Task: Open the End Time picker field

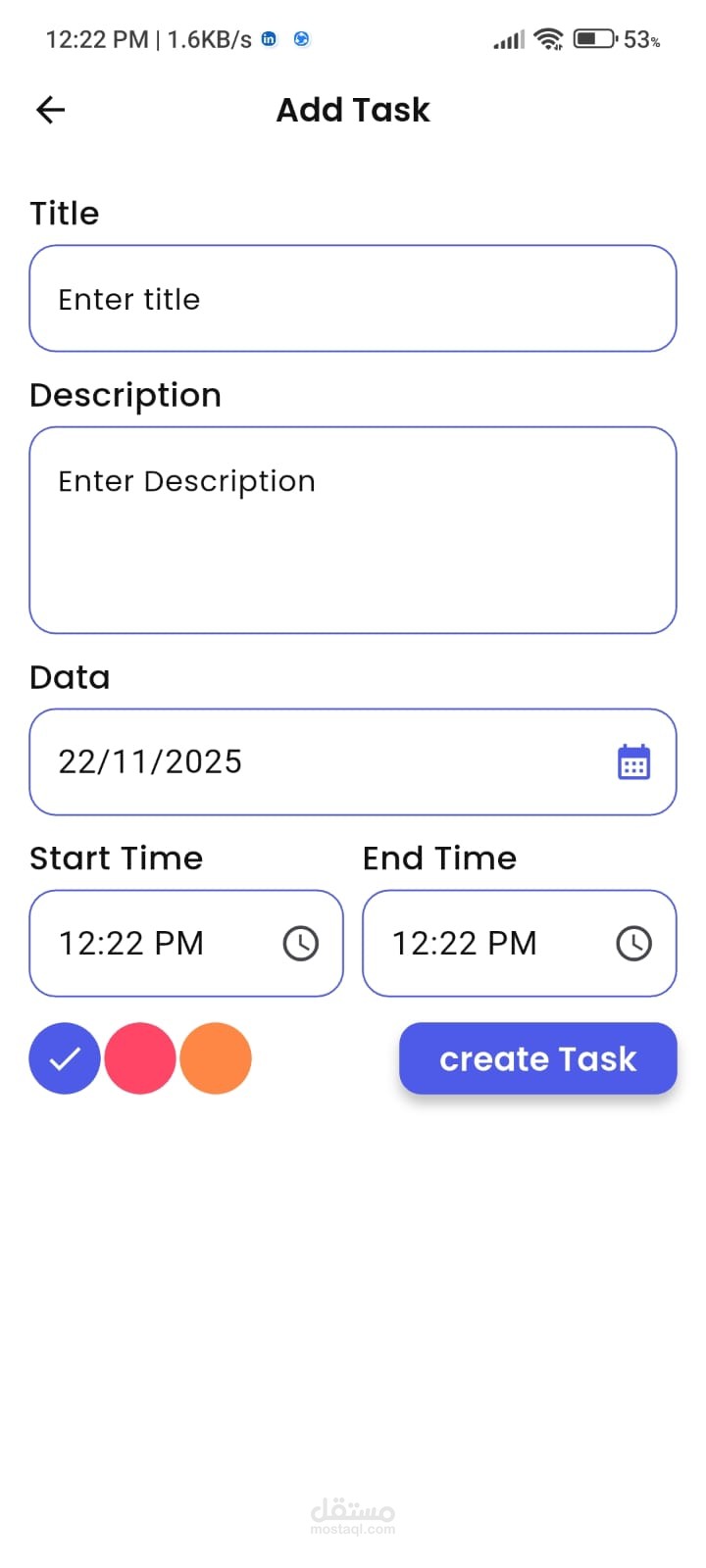Action: 520,943
